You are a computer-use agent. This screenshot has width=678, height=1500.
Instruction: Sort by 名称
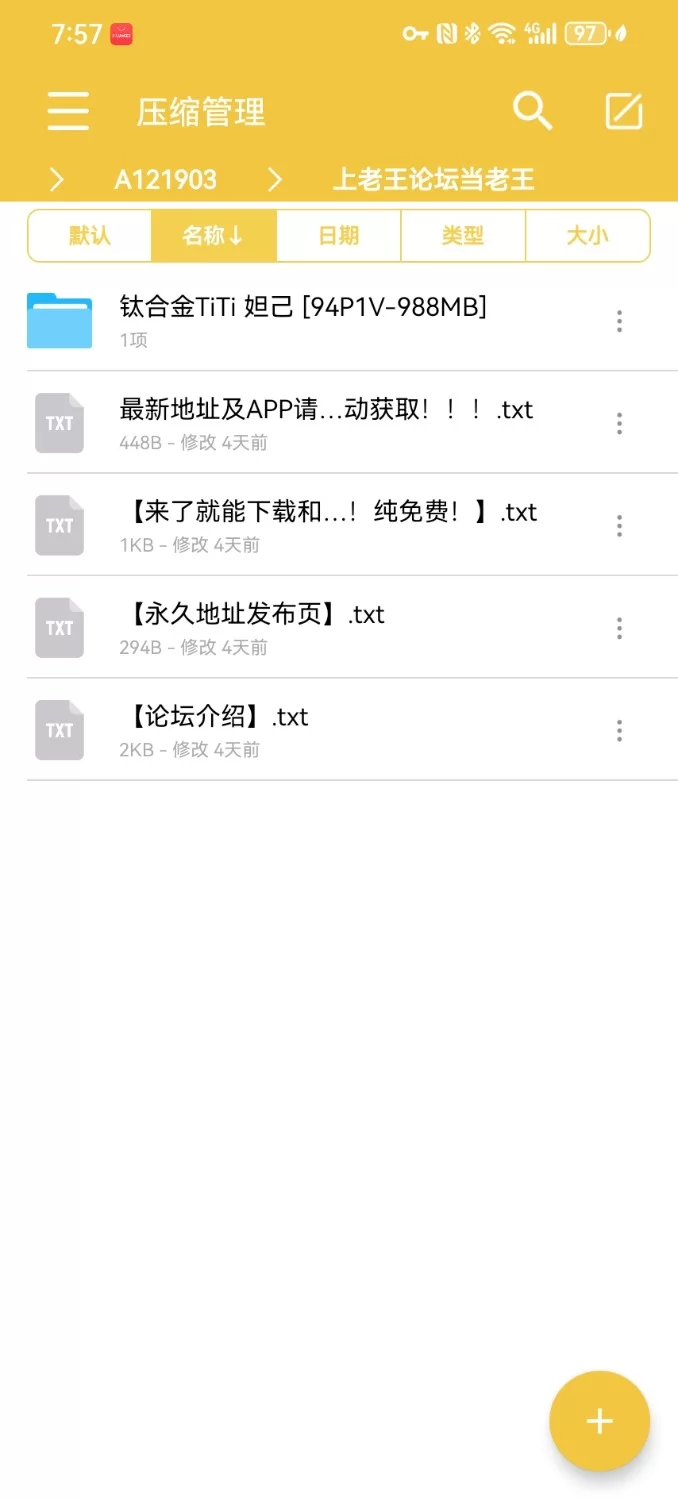(213, 236)
